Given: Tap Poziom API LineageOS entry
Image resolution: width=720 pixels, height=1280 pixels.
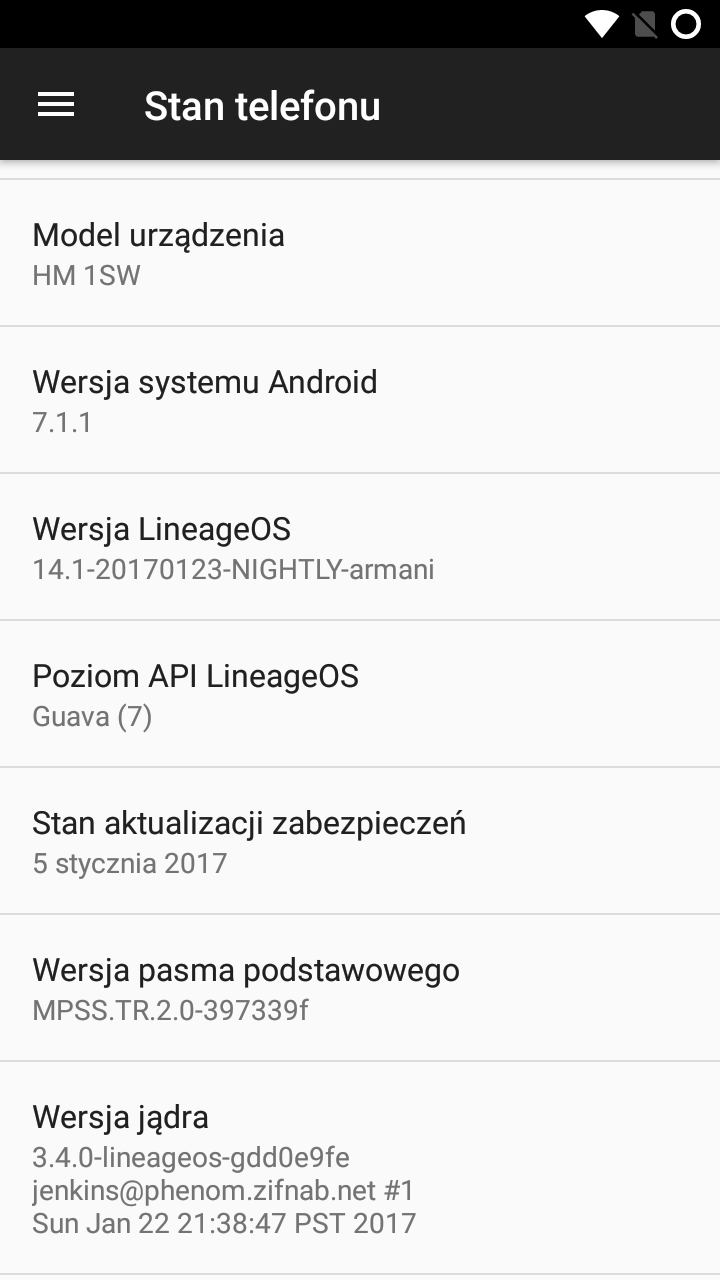Looking at the screenshot, I should click(197, 676).
